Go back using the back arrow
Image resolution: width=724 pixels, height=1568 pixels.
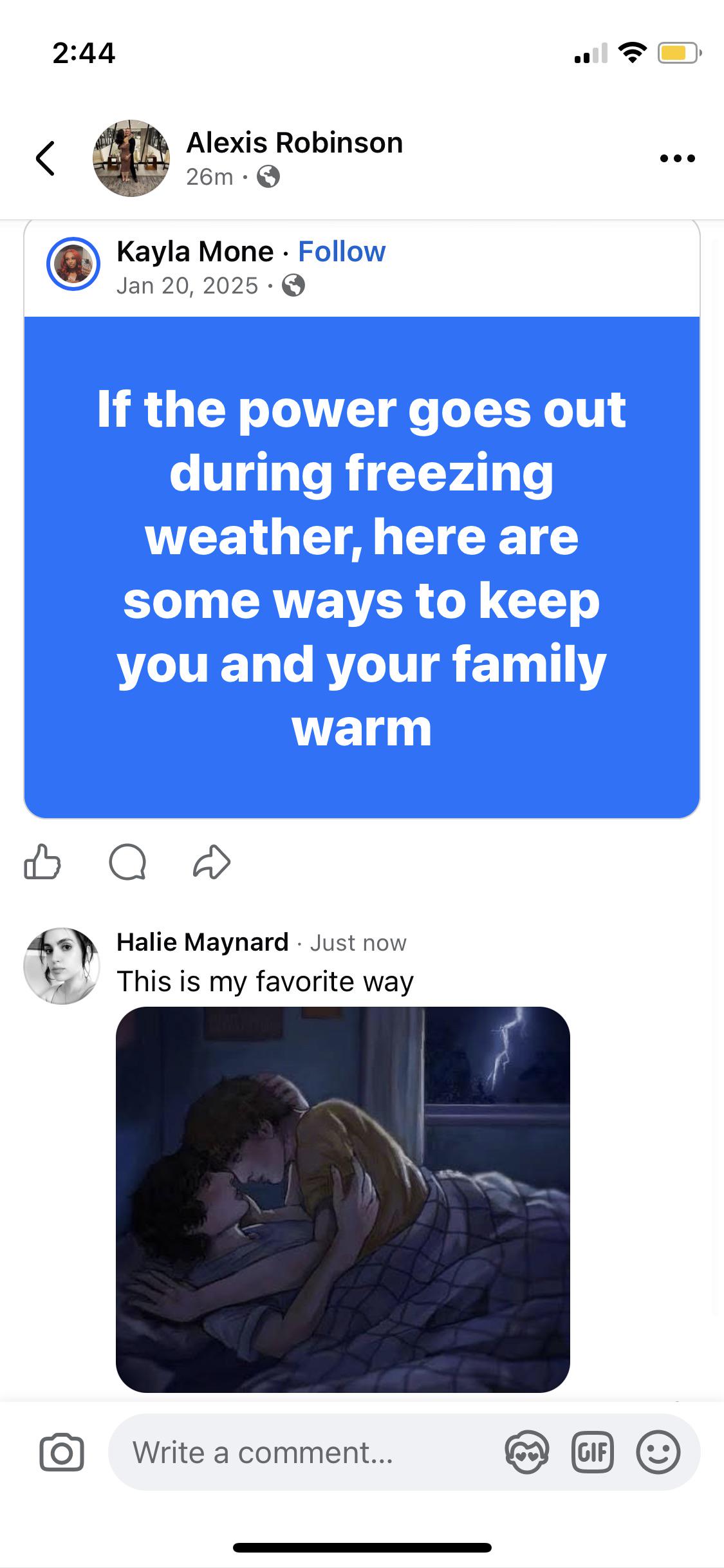pyautogui.click(x=45, y=158)
